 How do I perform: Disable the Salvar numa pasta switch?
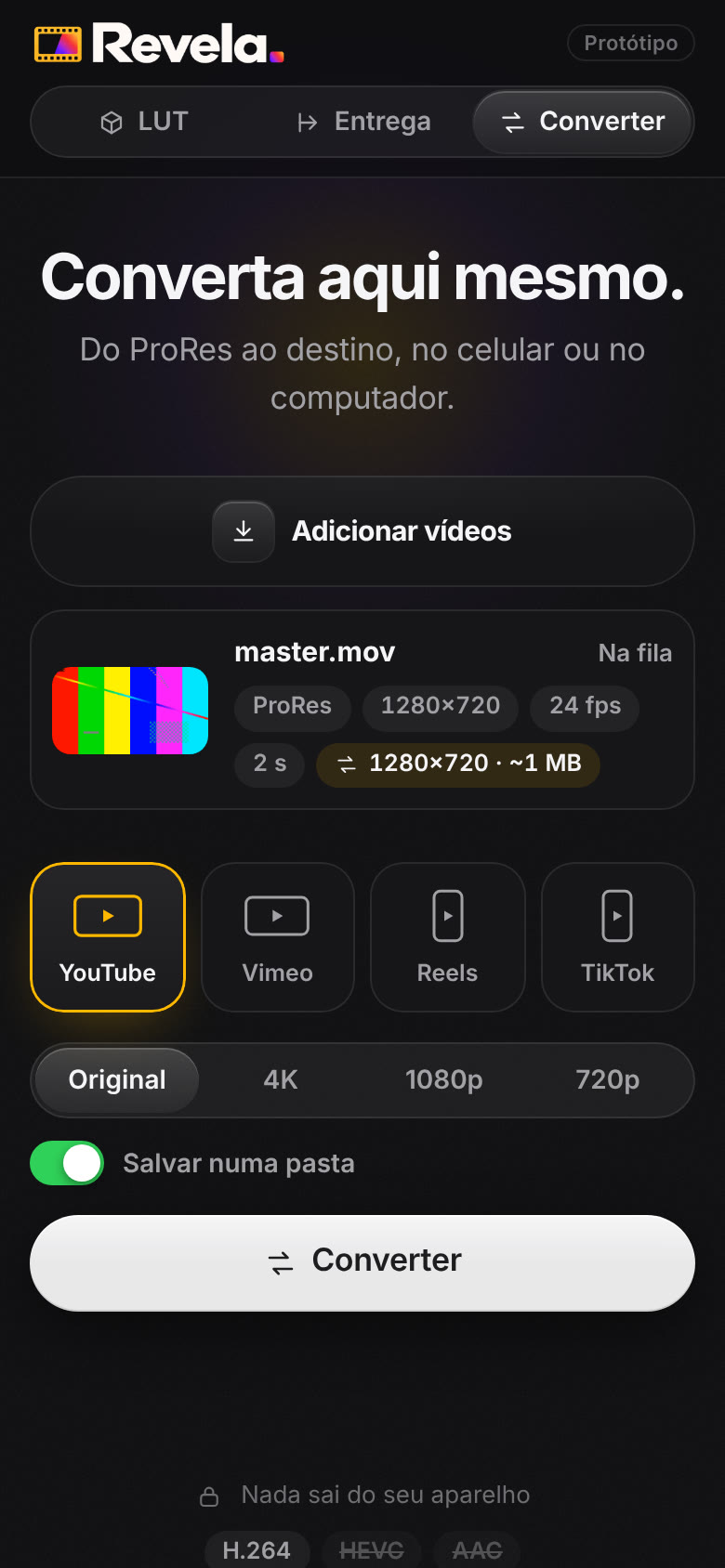67,1163
